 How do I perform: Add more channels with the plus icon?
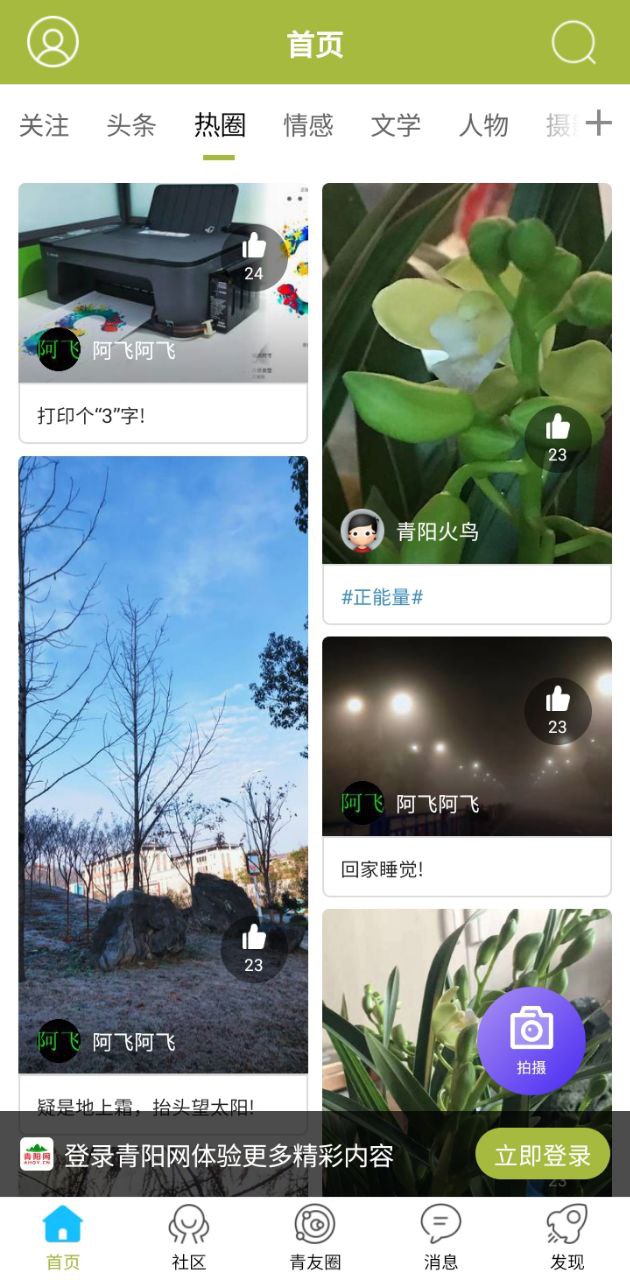coord(598,123)
